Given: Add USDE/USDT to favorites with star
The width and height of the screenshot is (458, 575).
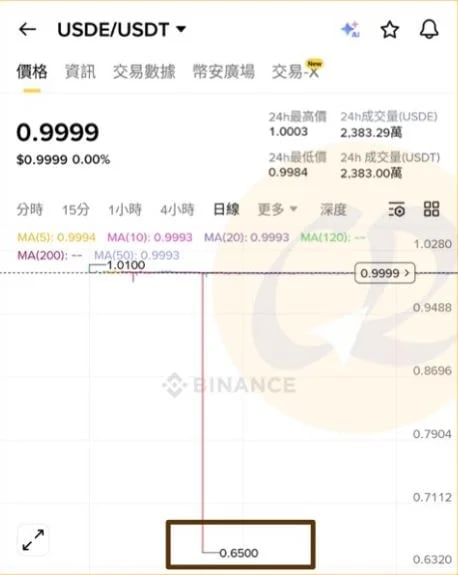Looking at the screenshot, I should tap(389, 30).
